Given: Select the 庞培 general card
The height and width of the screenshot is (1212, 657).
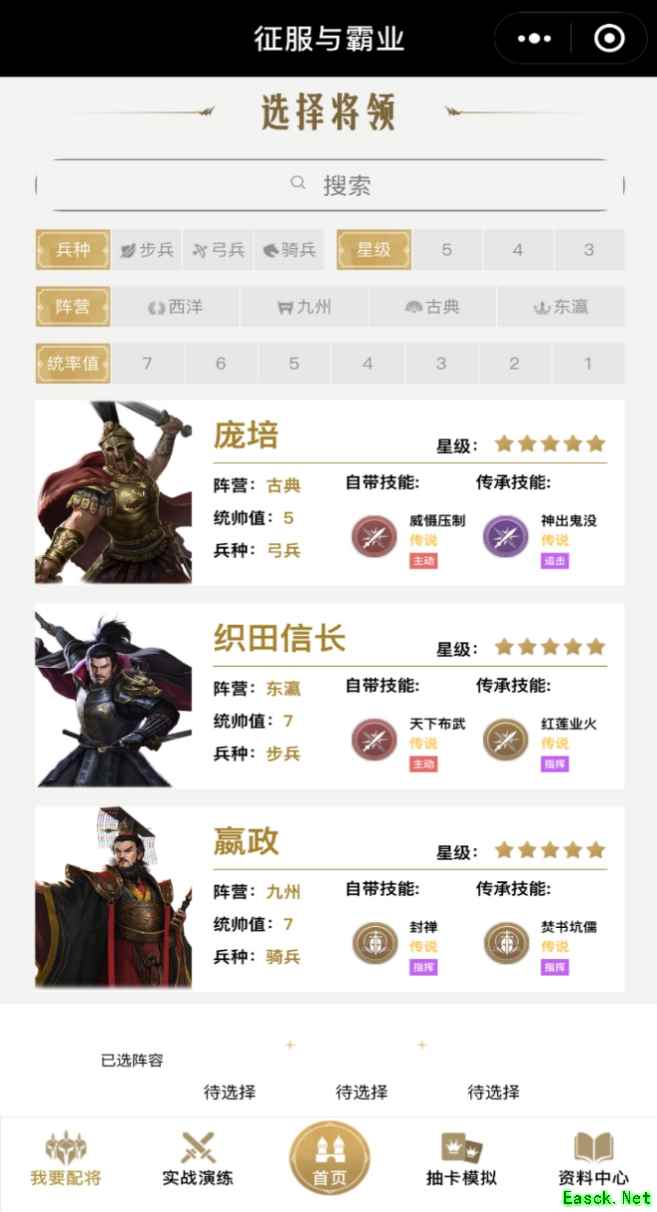Looking at the screenshot, I should (x=329, y=493).
